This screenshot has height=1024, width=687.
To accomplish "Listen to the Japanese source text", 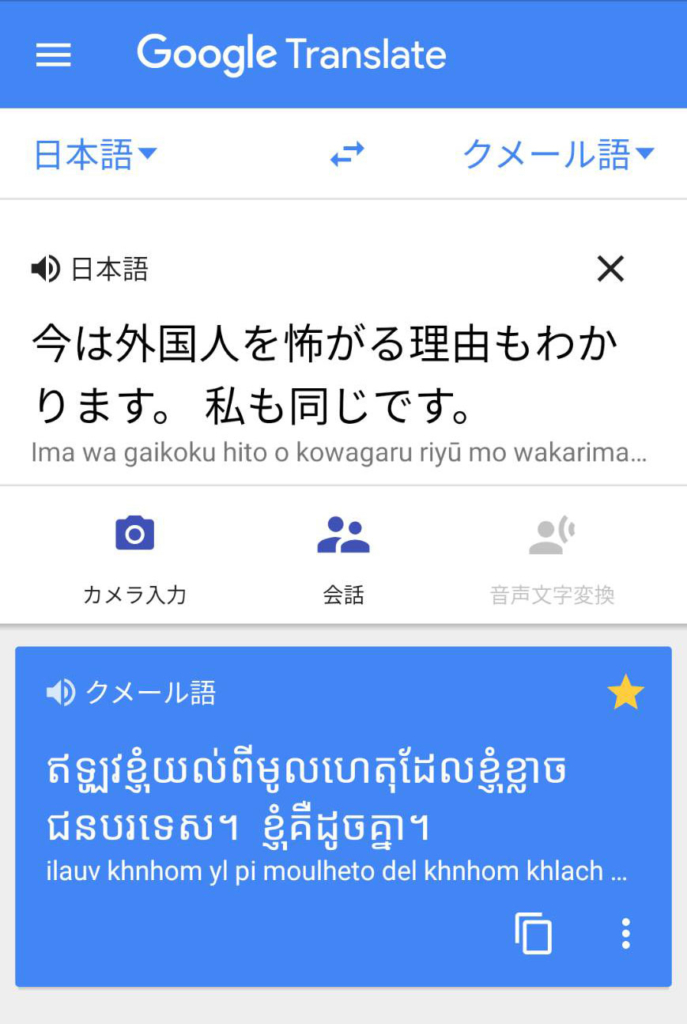I will point(44,268).
